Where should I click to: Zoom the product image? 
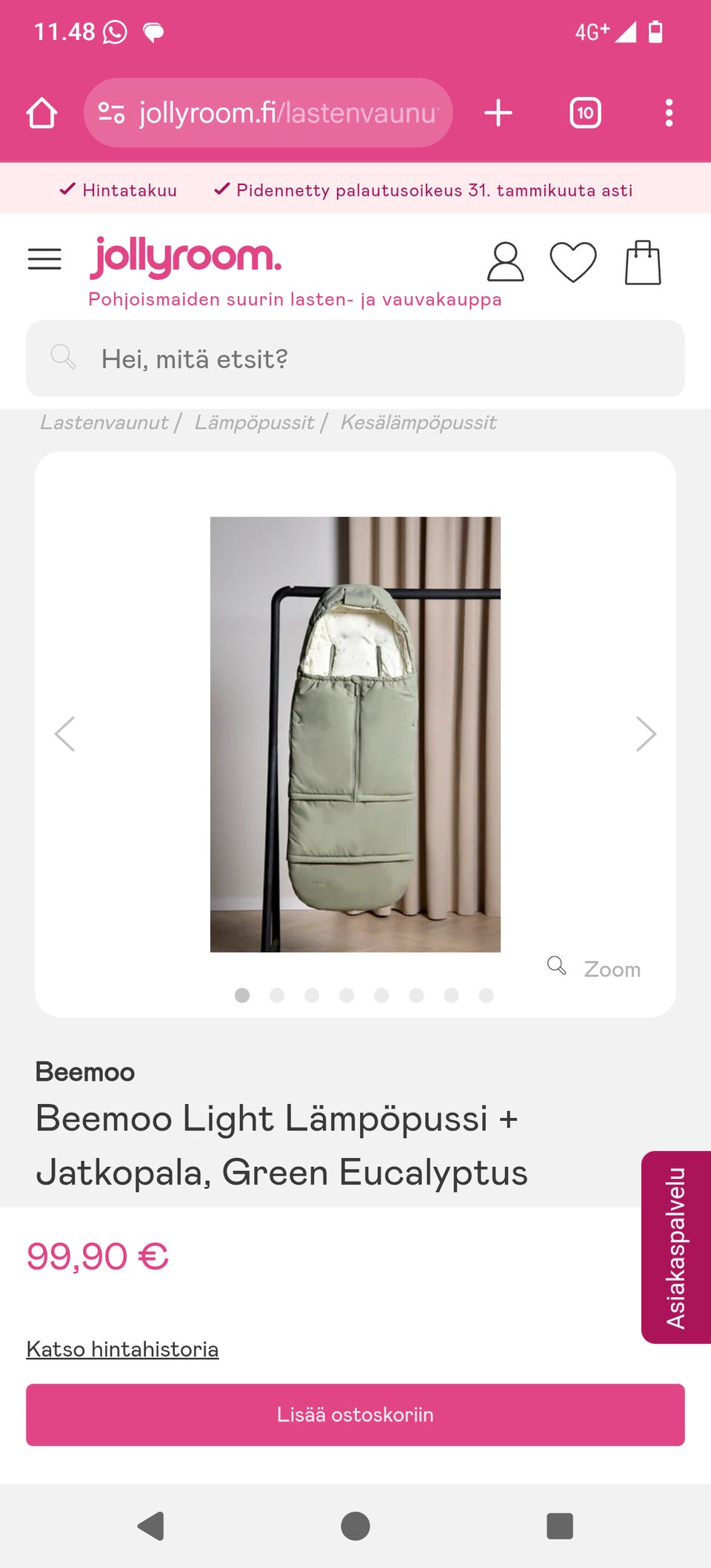pos(595,968)
